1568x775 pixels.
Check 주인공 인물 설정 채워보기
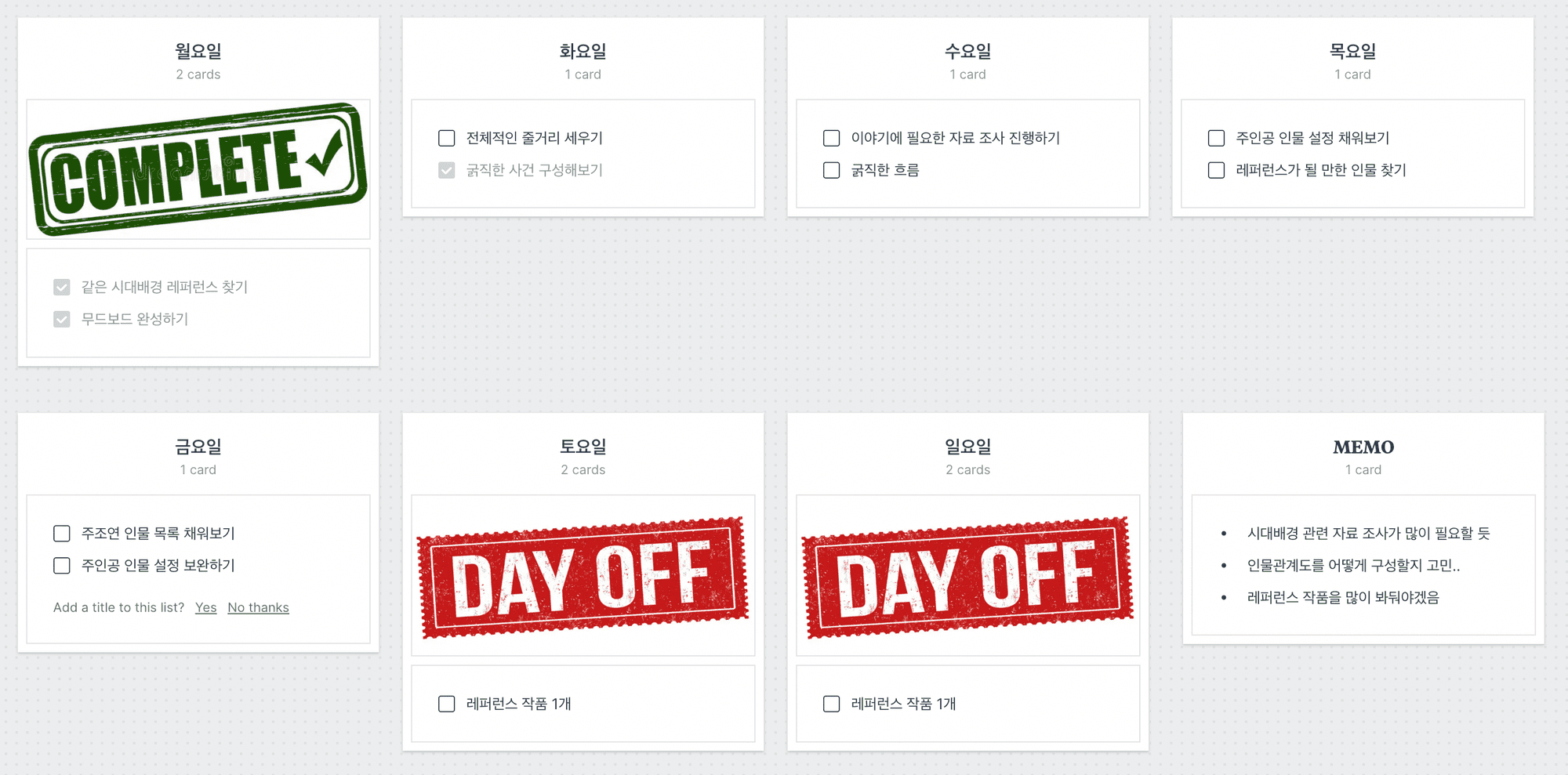tap(1217, 139)
